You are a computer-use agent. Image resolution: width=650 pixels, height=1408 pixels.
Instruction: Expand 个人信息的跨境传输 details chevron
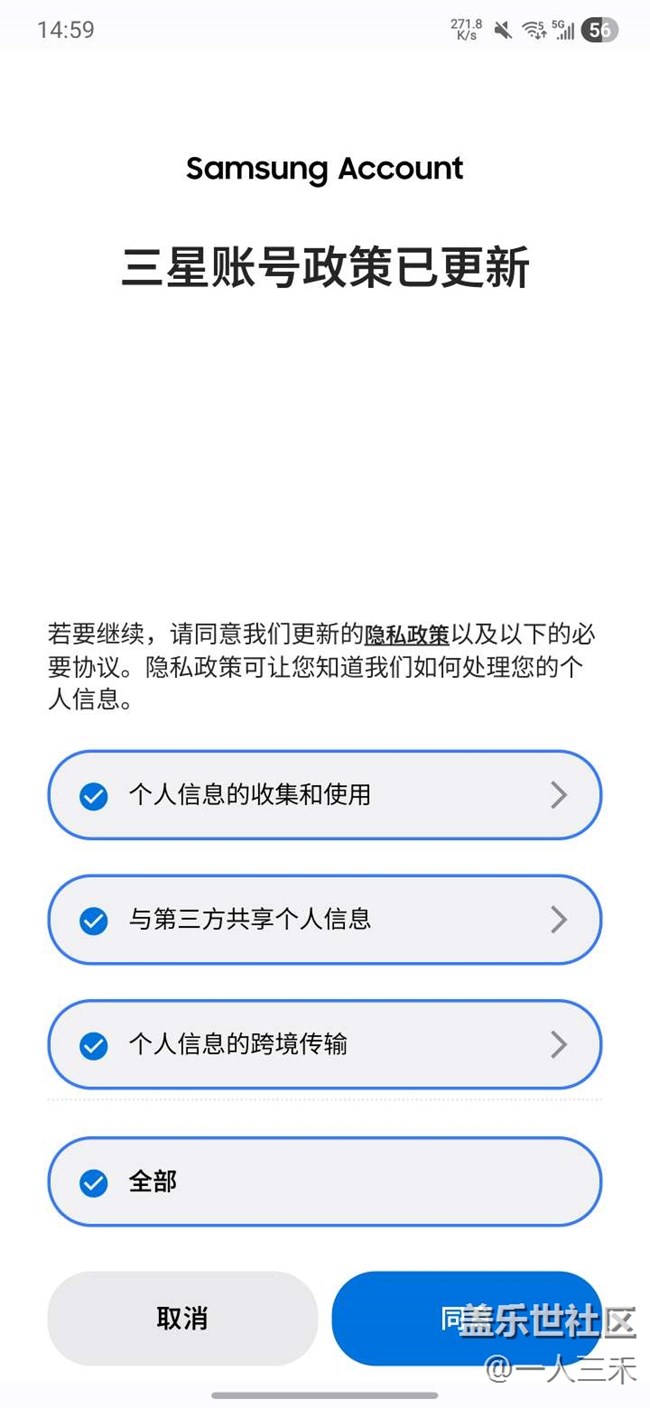[559, 1045]
